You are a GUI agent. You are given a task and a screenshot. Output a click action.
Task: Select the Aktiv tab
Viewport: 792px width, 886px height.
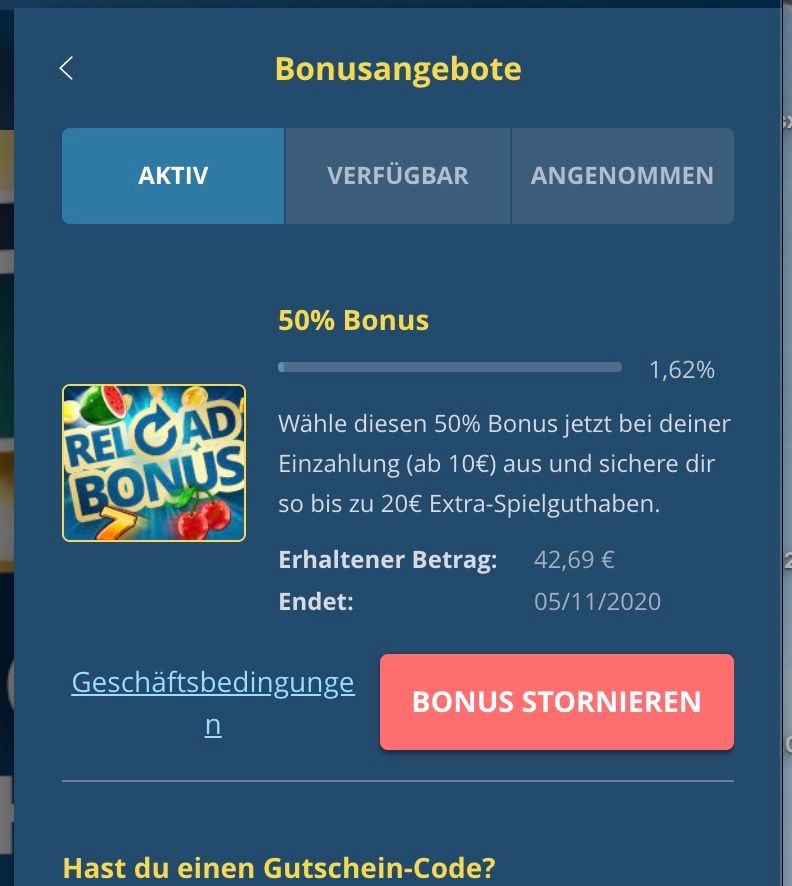pyautogui.click(x=173, y=176)
